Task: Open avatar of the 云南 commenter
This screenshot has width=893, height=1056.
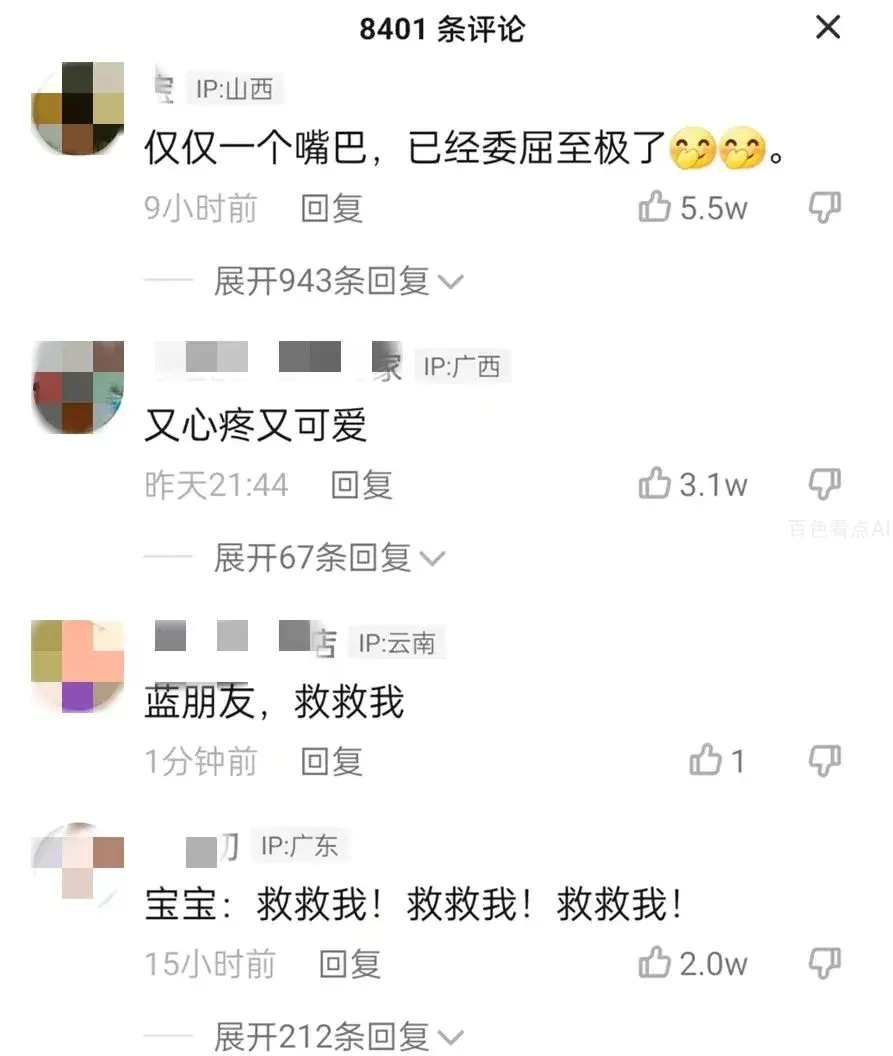Action: [78, 665]
